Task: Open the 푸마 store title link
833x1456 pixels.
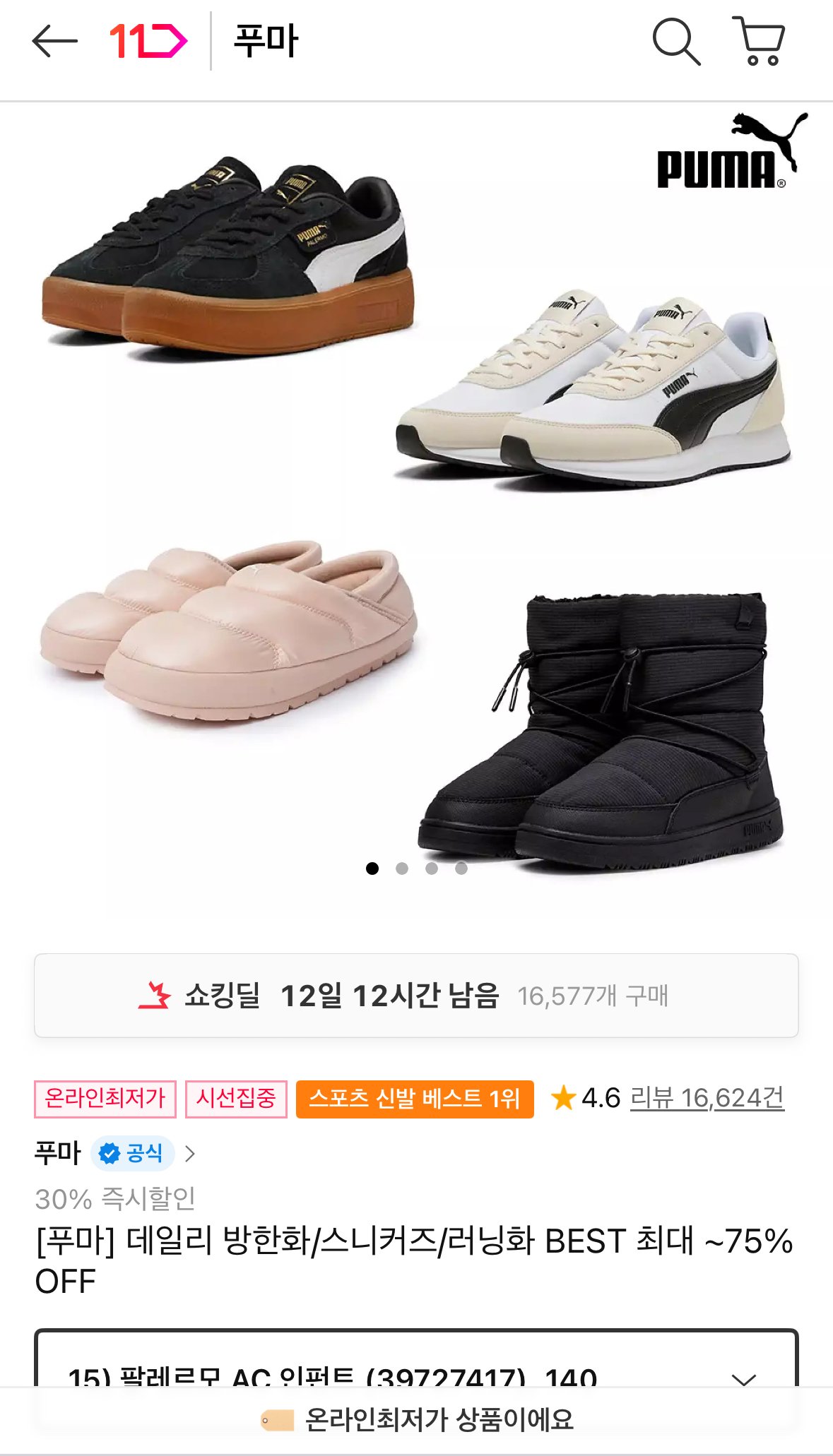Action: (x=266, y=41)
